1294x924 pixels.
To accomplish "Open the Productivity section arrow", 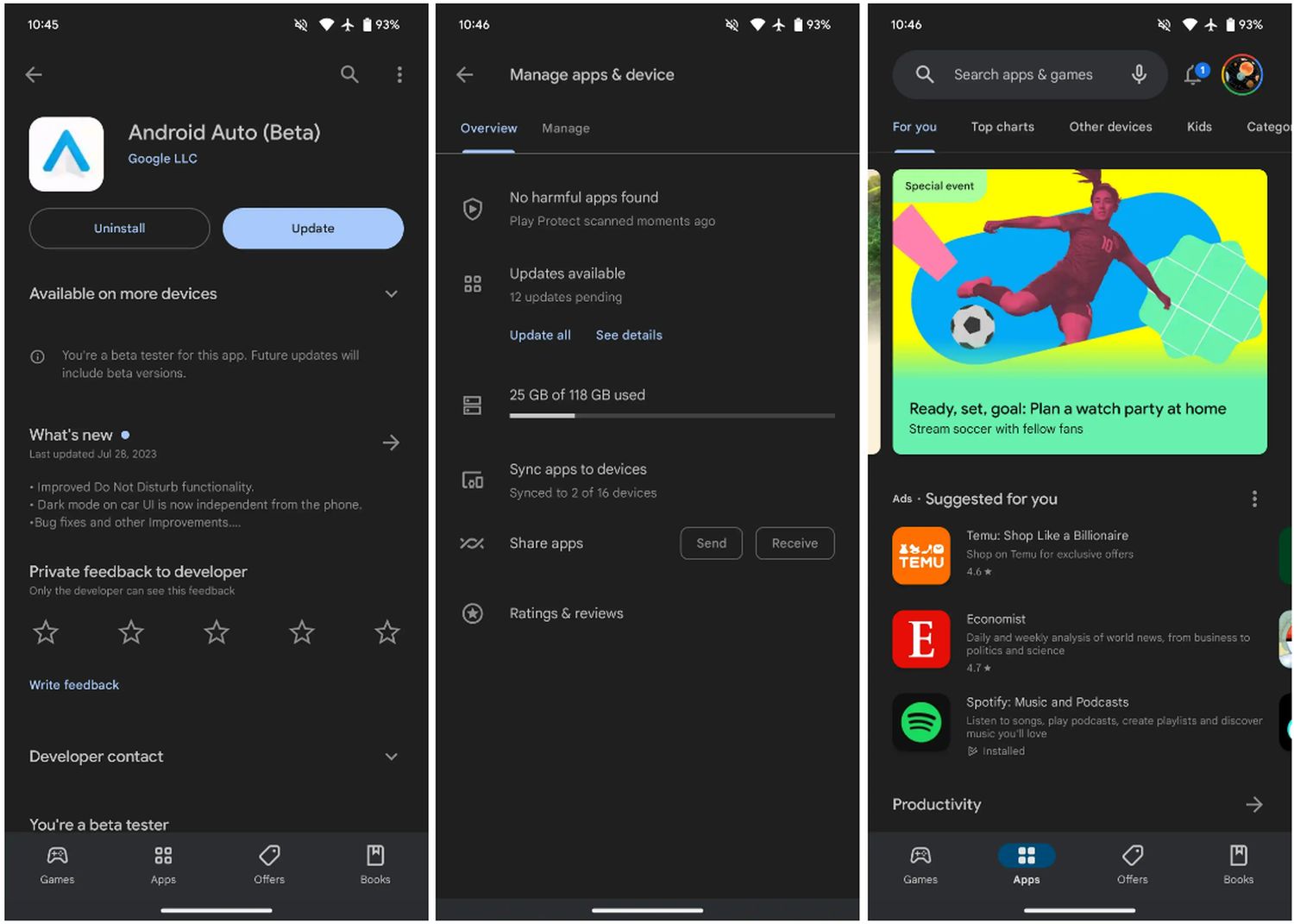I will (1253, 804).
